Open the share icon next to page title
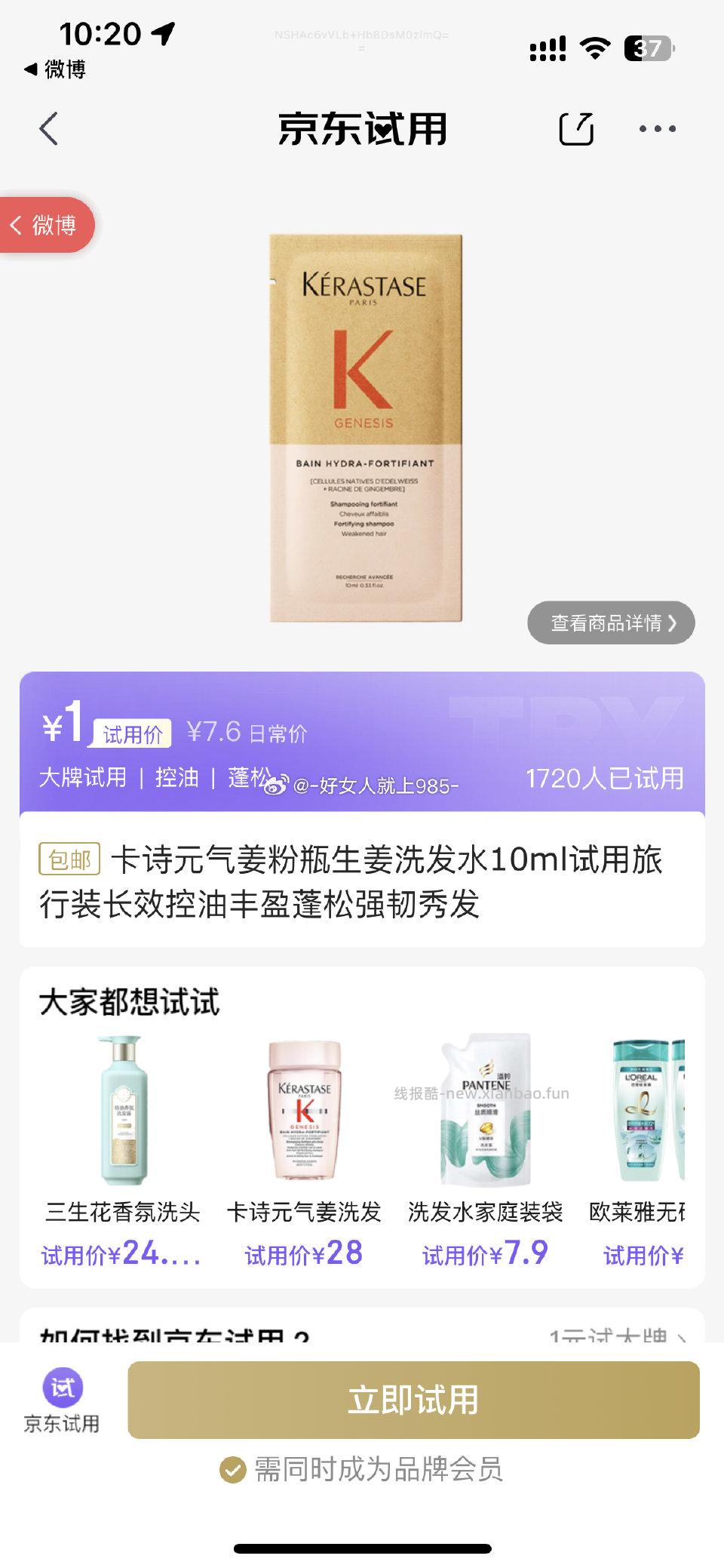This screenshot has width=724, height=1568. point(577,128)
